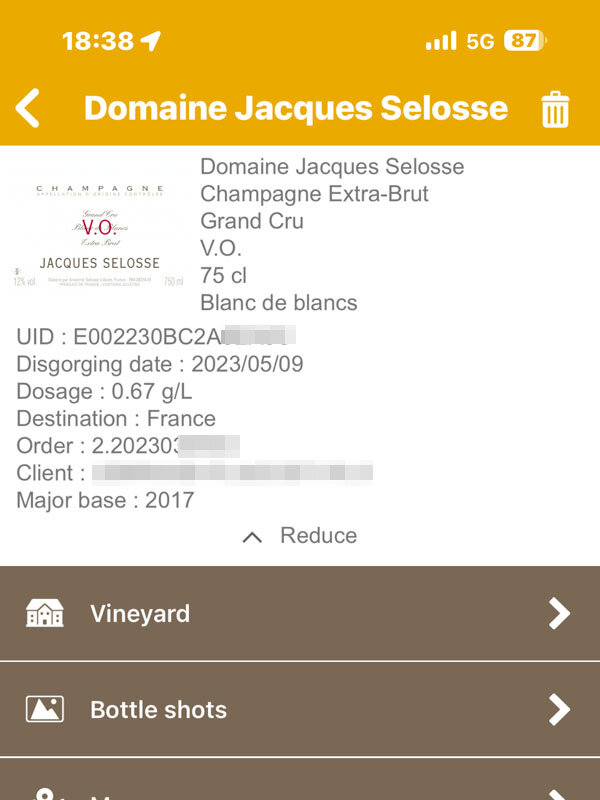Go back using the arrow icon

pos(29,108)
